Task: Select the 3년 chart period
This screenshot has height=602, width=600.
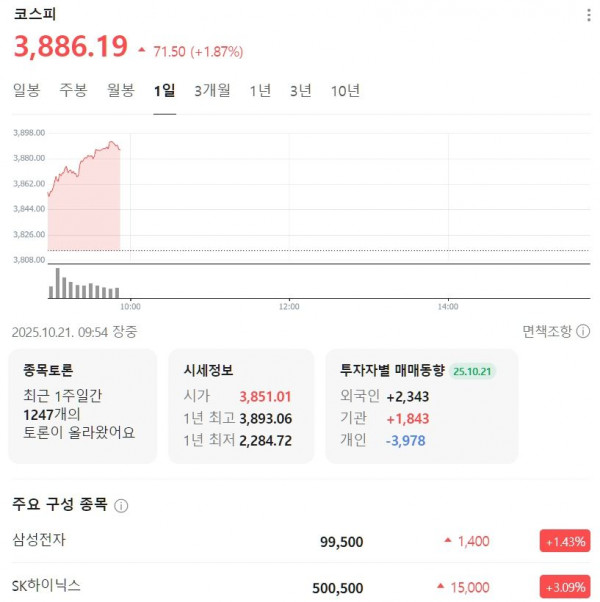Action: (x=300, y=91)
